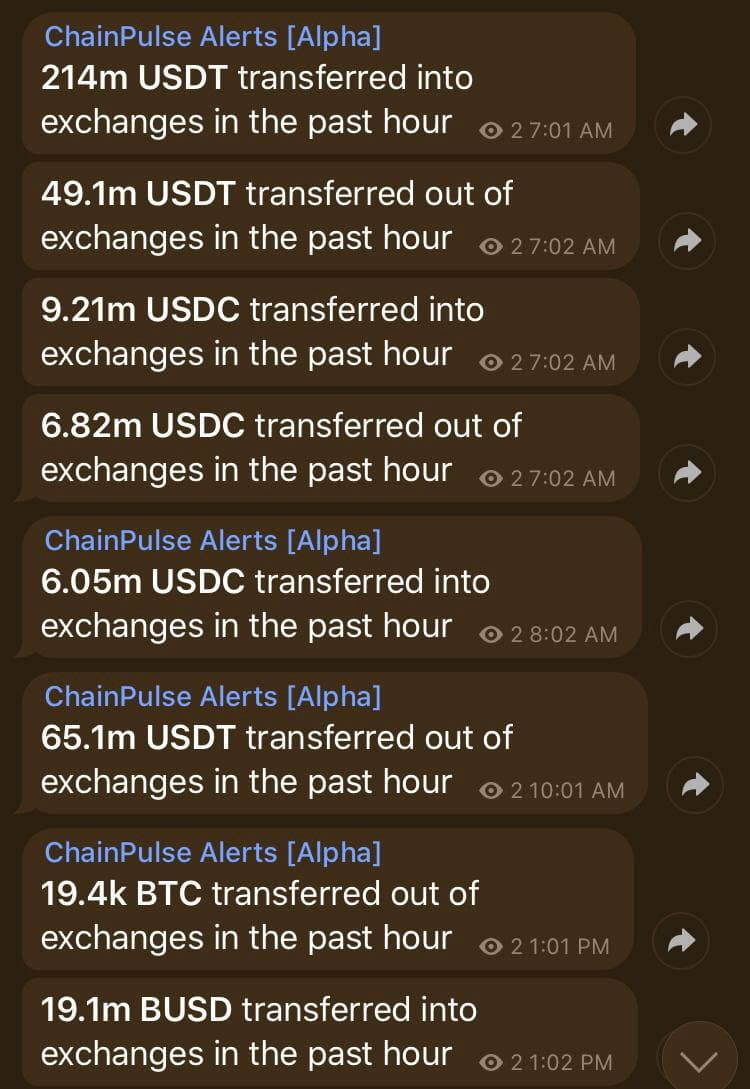
Task: Open ChainPulse Alerts name above 19.4k BTC
Action: (212, 852)
